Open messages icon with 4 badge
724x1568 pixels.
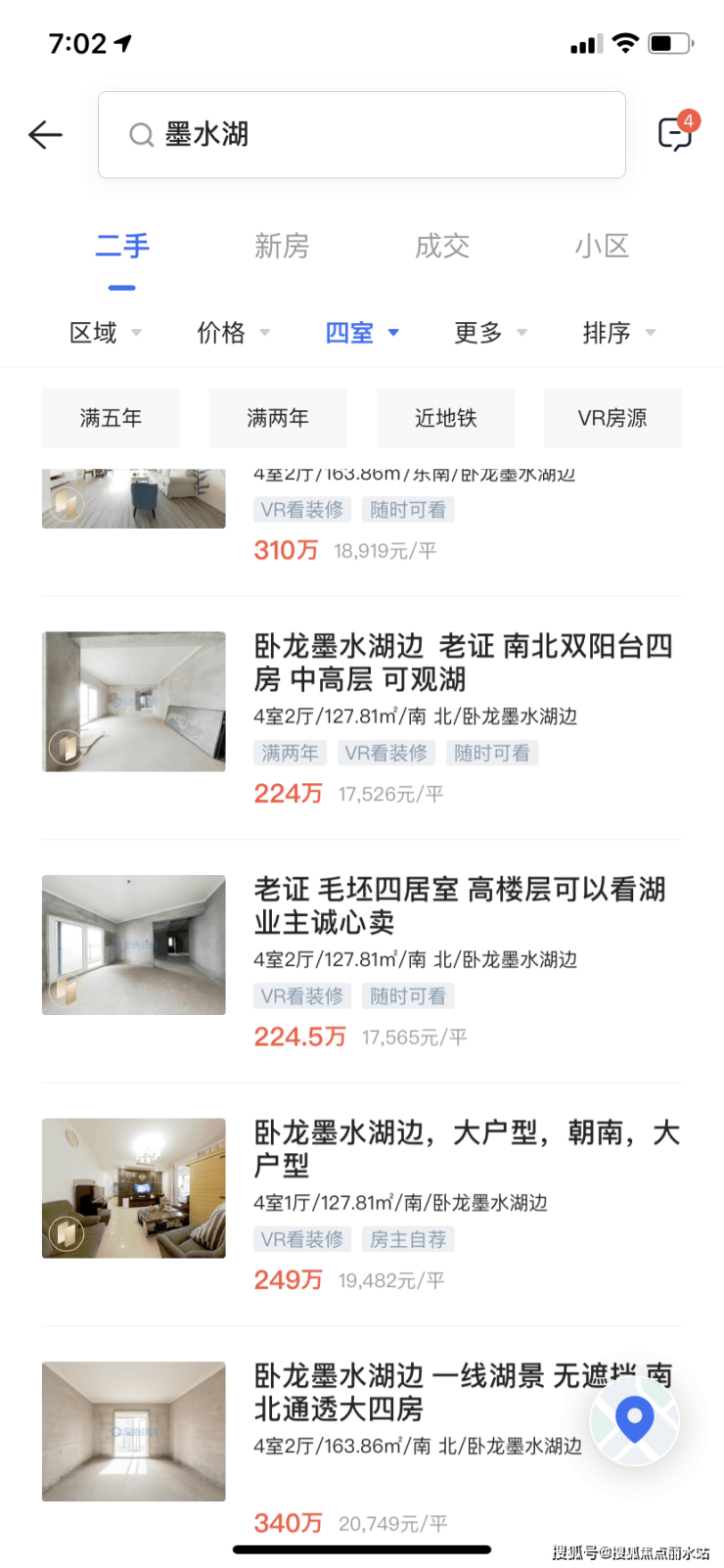pyautogui.click(x=675, y=134)
